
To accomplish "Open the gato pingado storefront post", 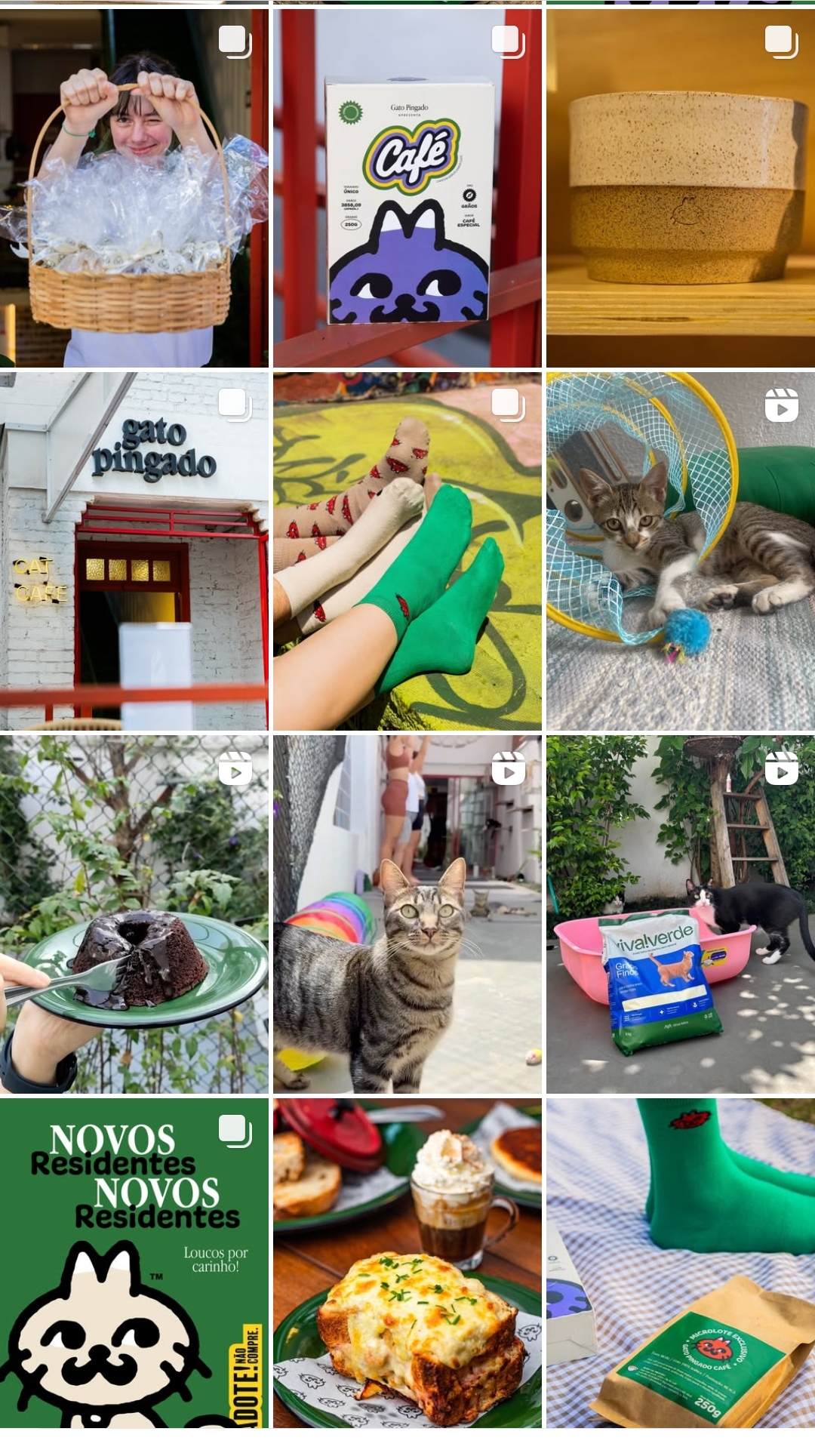I will (134, 551).
